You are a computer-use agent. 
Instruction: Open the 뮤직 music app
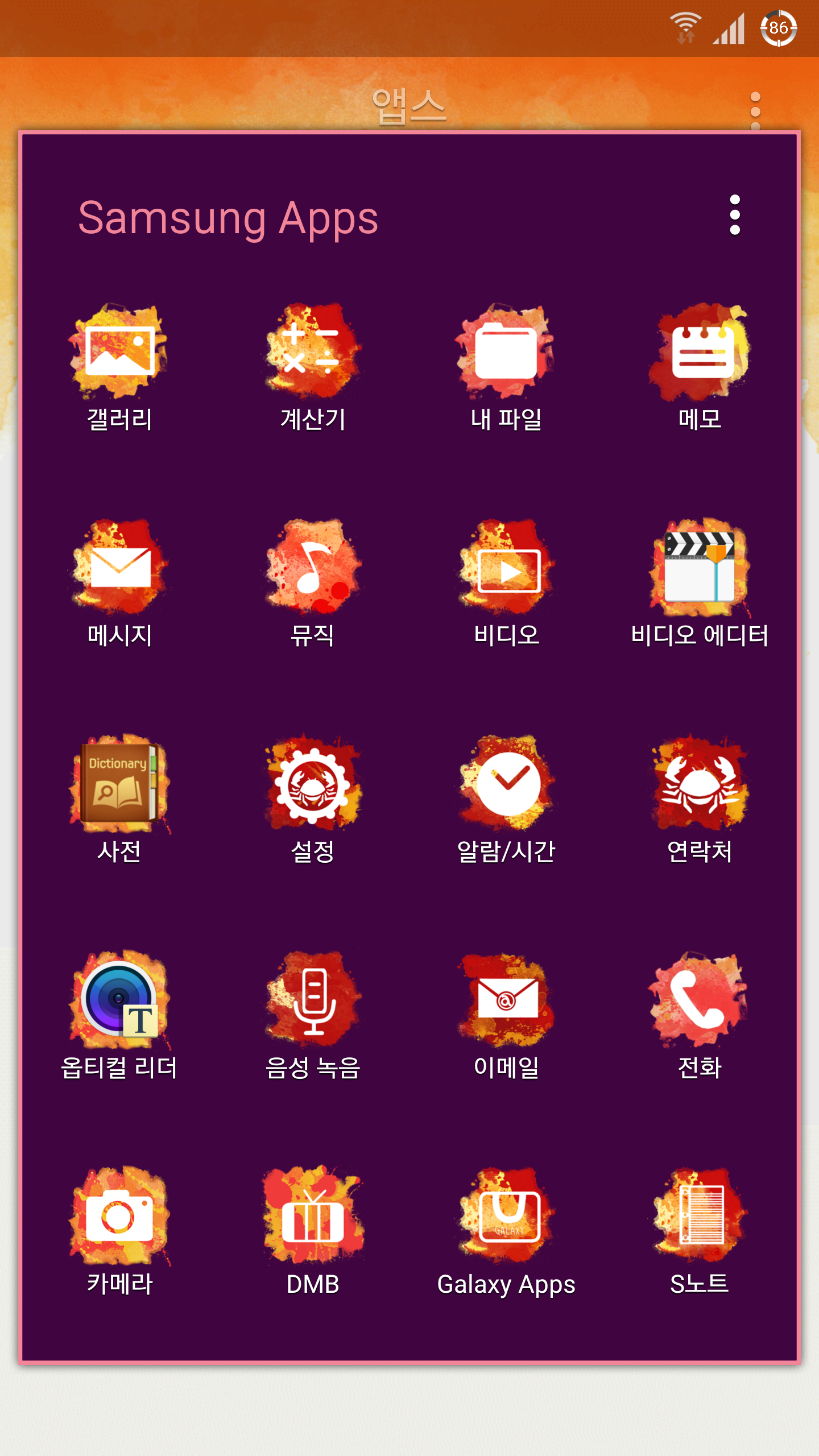pyautogui.click(x=313, y=569)
